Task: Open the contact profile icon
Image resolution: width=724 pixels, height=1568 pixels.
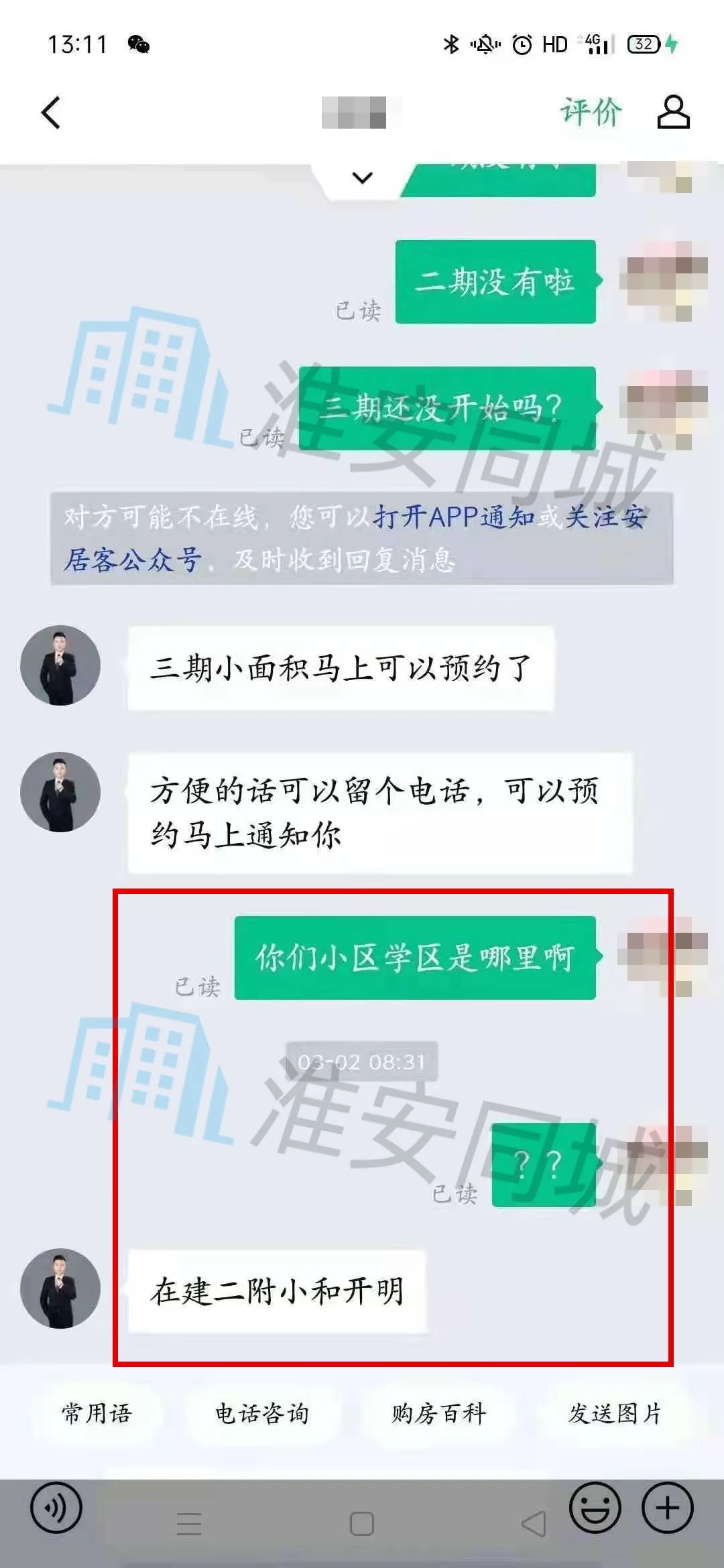Action: pos(673,112)
